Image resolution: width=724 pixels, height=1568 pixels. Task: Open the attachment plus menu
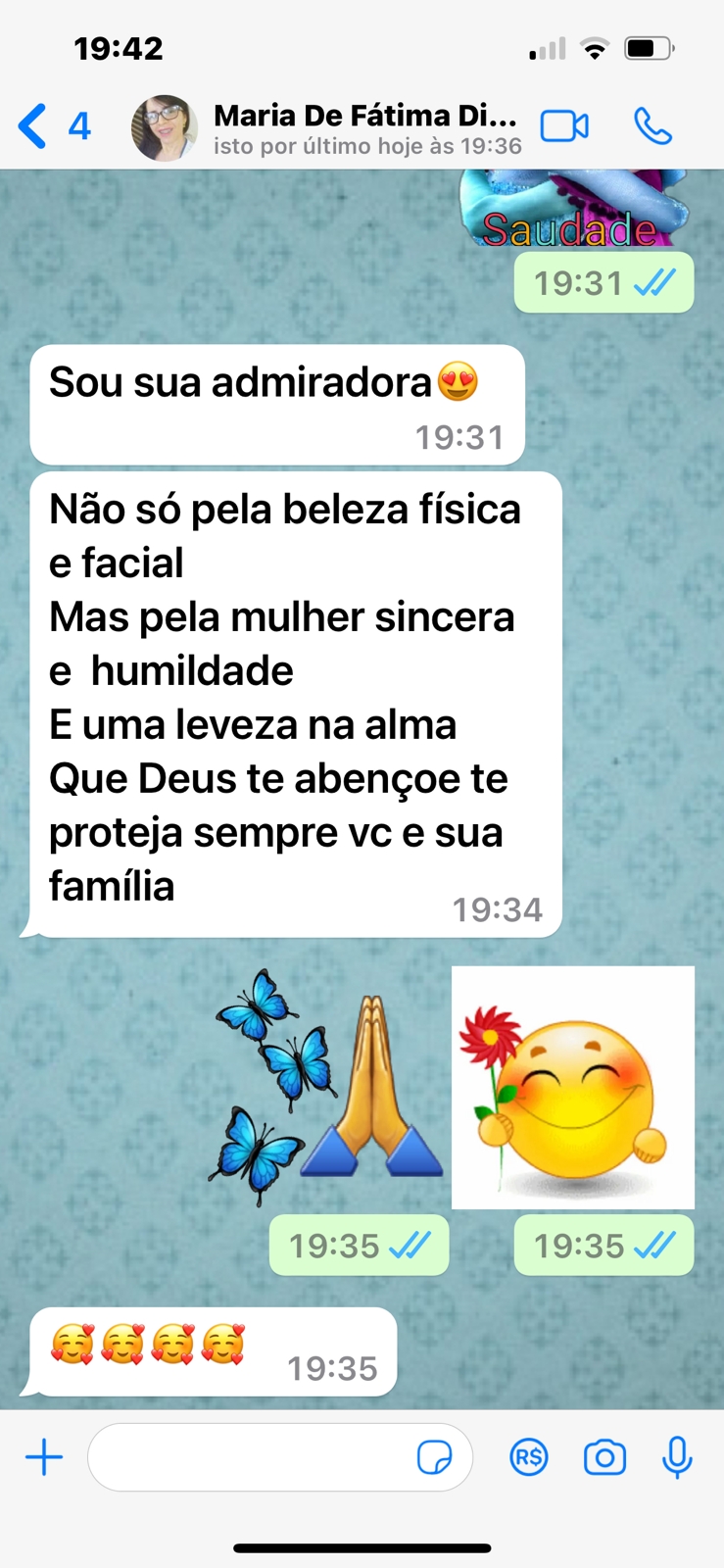coord(44,1457)
